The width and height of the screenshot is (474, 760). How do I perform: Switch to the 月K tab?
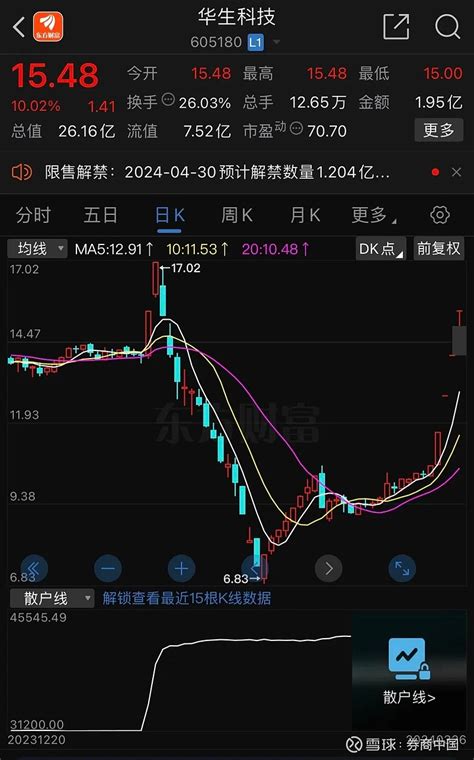tap(305, 215)
